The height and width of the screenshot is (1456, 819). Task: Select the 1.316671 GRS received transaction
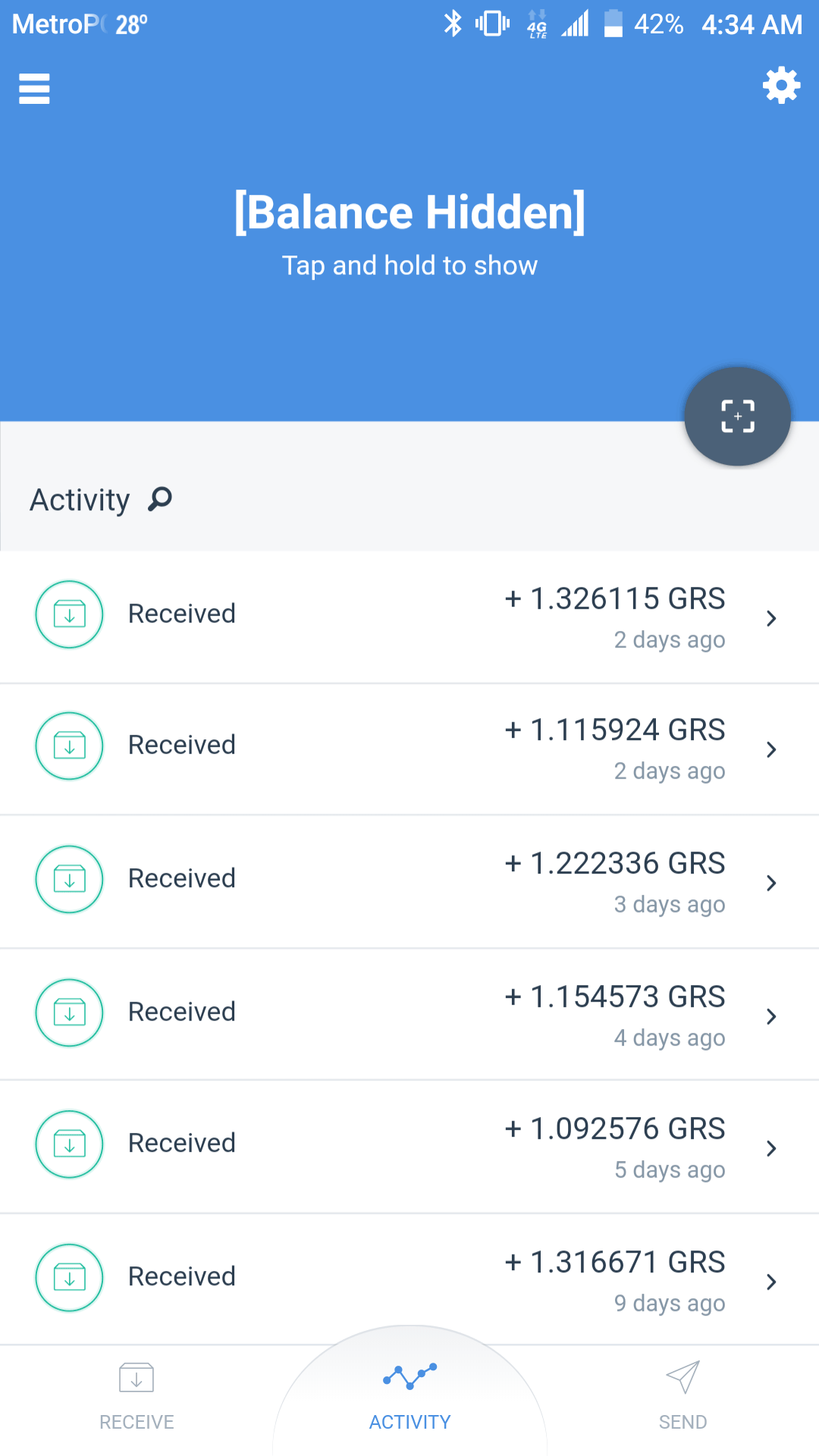pos(409,1280)
